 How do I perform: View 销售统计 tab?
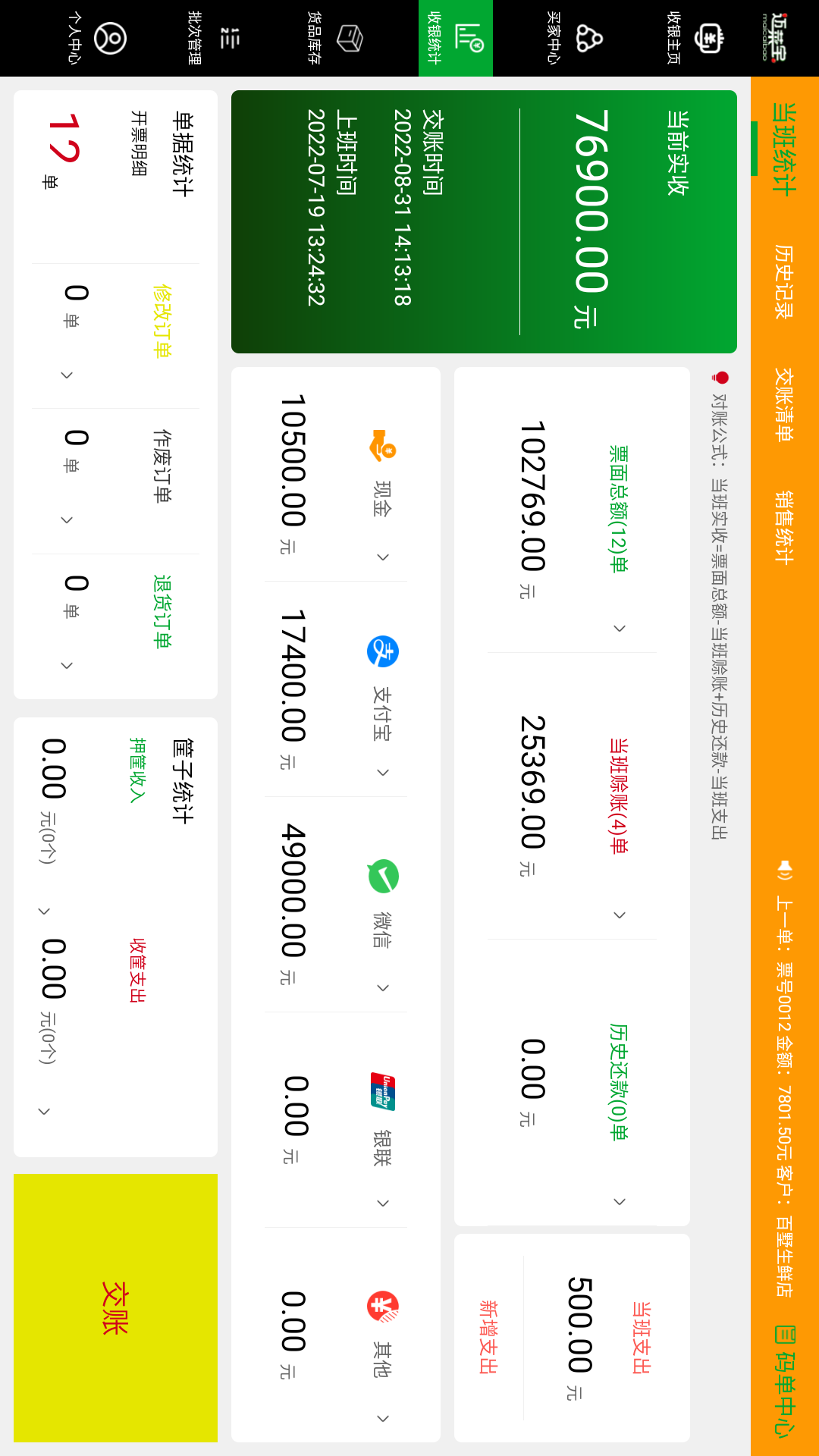784,527
